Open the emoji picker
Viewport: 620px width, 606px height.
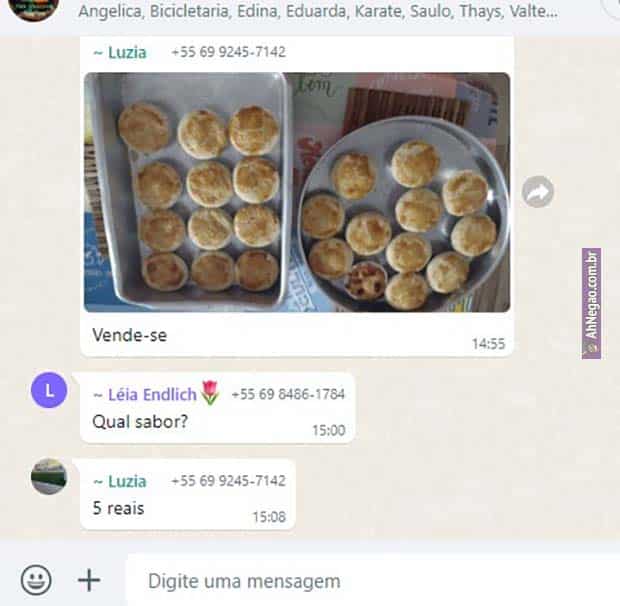(36, 580)
